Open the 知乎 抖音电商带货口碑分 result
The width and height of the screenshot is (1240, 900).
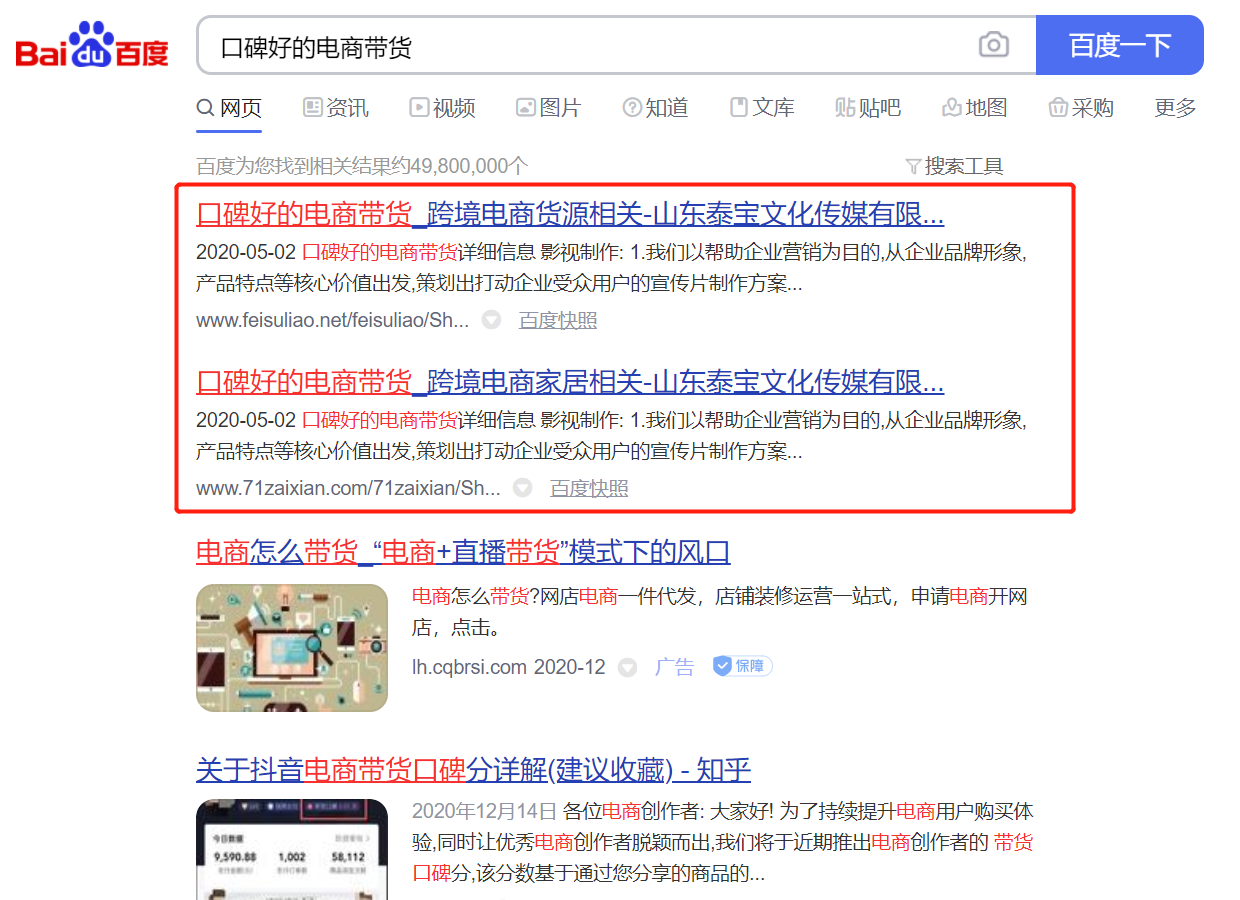click(473, 770)
